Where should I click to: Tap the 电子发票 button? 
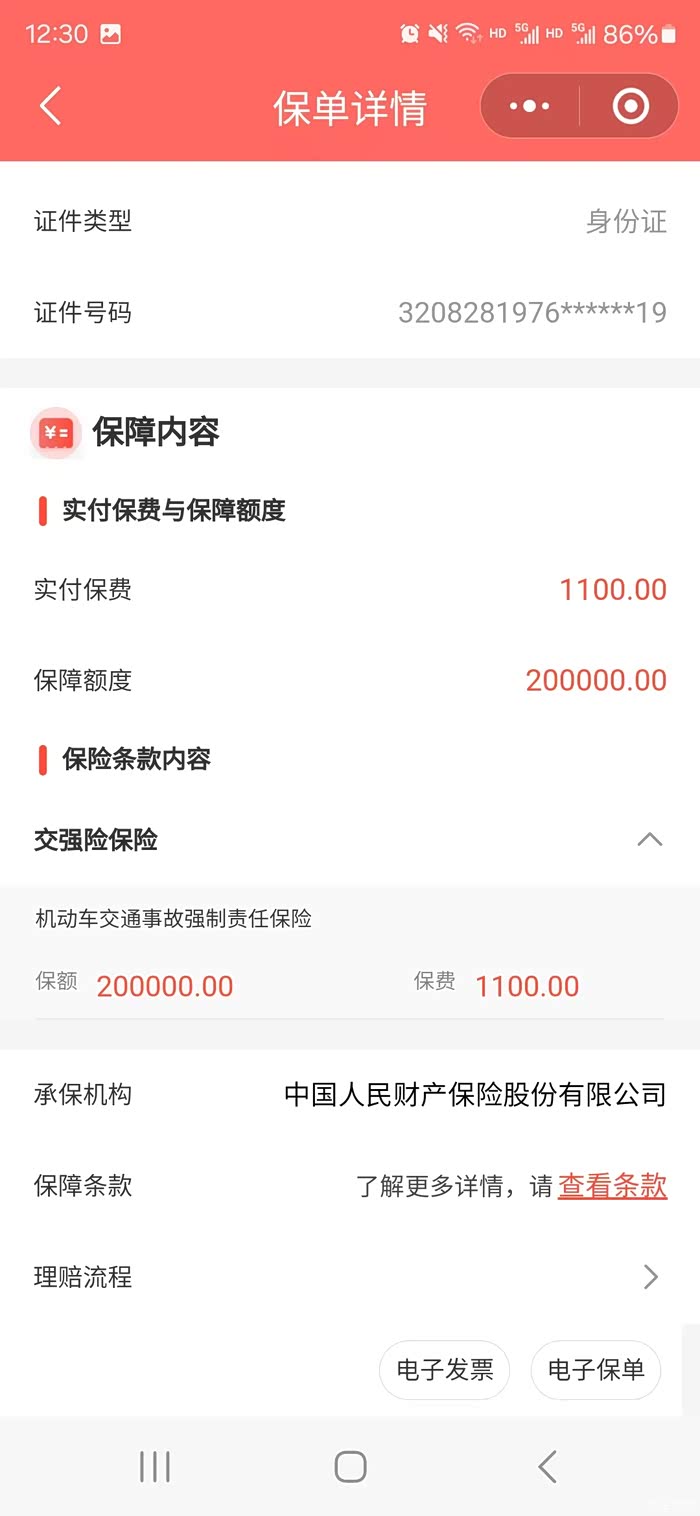click(445, 1370)
